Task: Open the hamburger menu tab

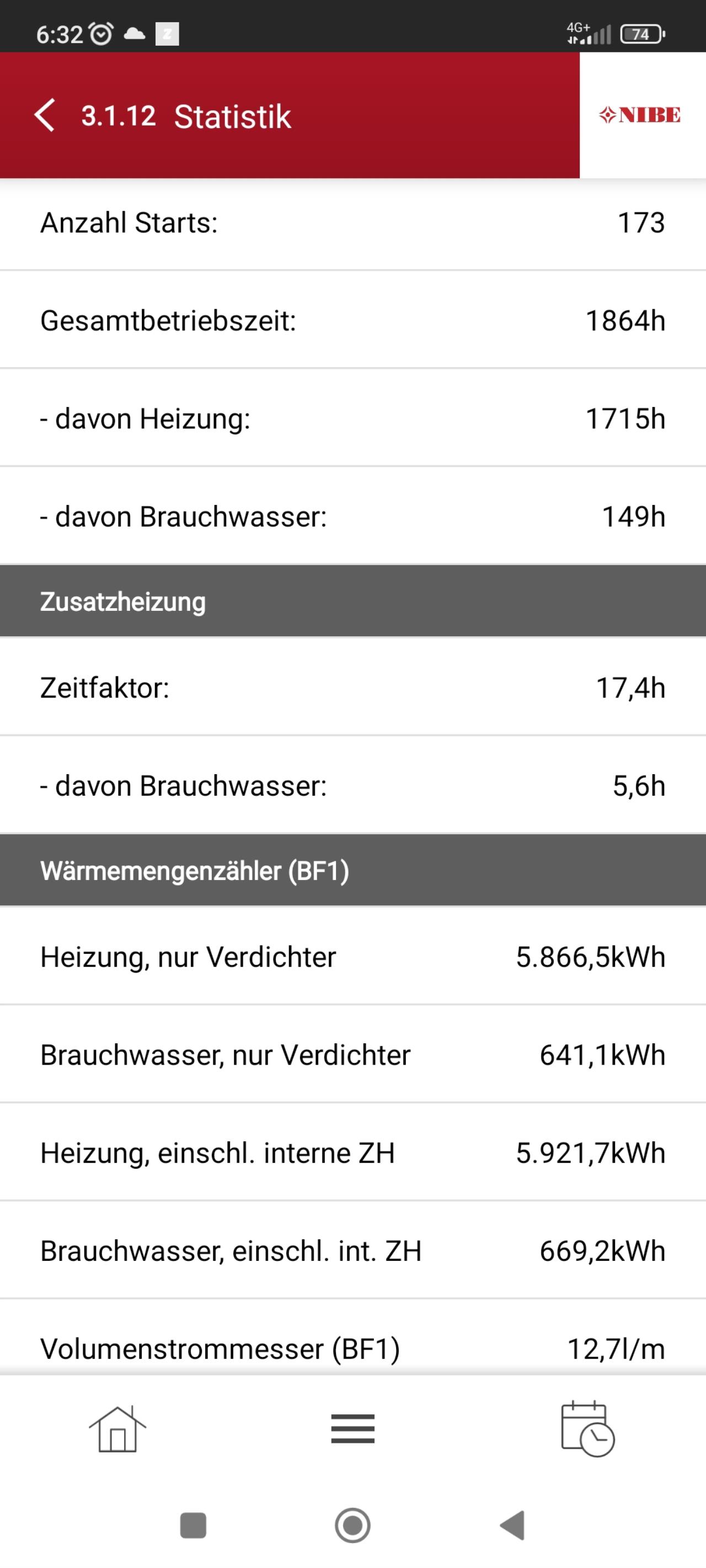Action: (x=352, y=1429)
